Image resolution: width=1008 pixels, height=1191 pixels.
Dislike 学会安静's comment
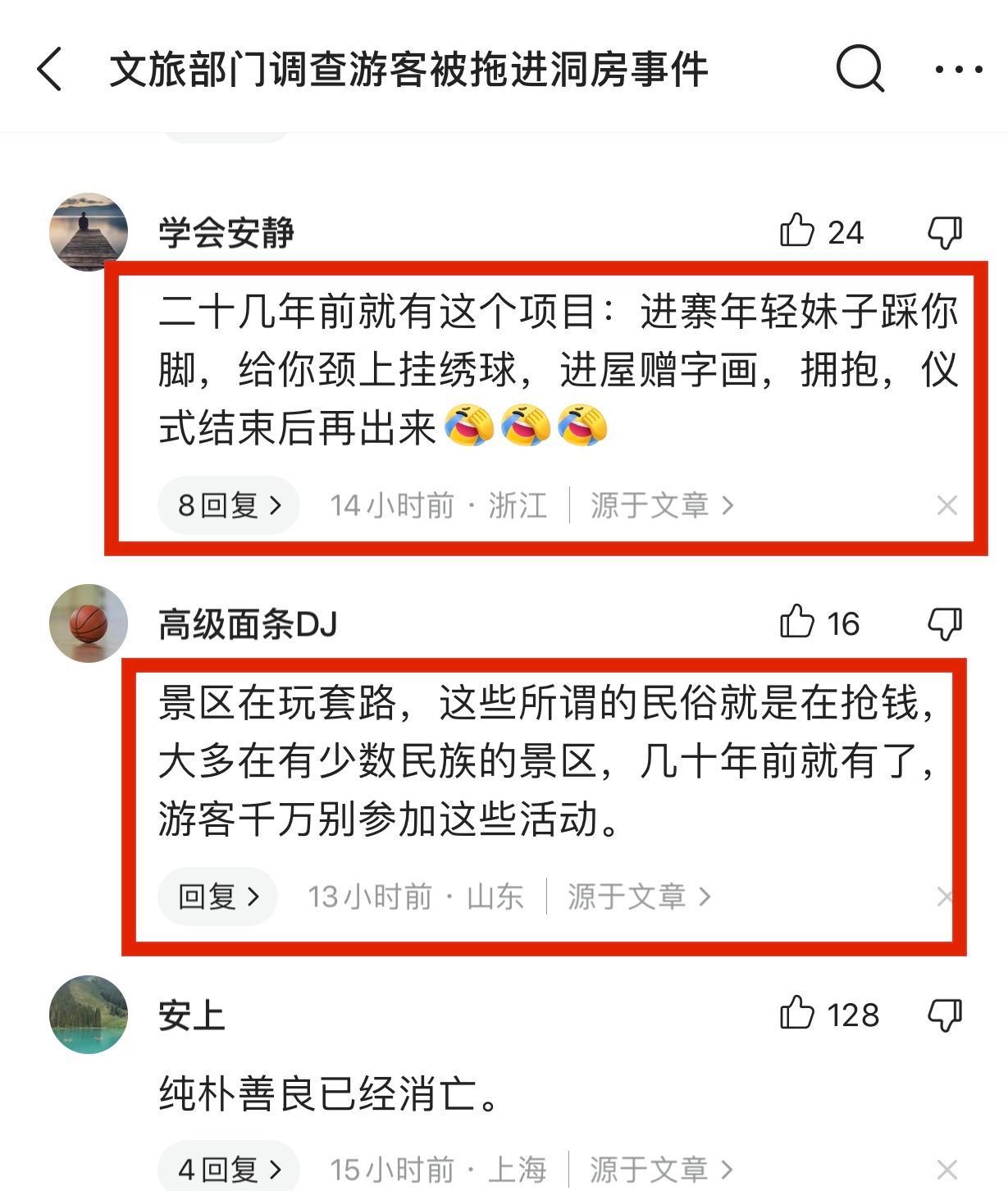click(x=945, y=232)
